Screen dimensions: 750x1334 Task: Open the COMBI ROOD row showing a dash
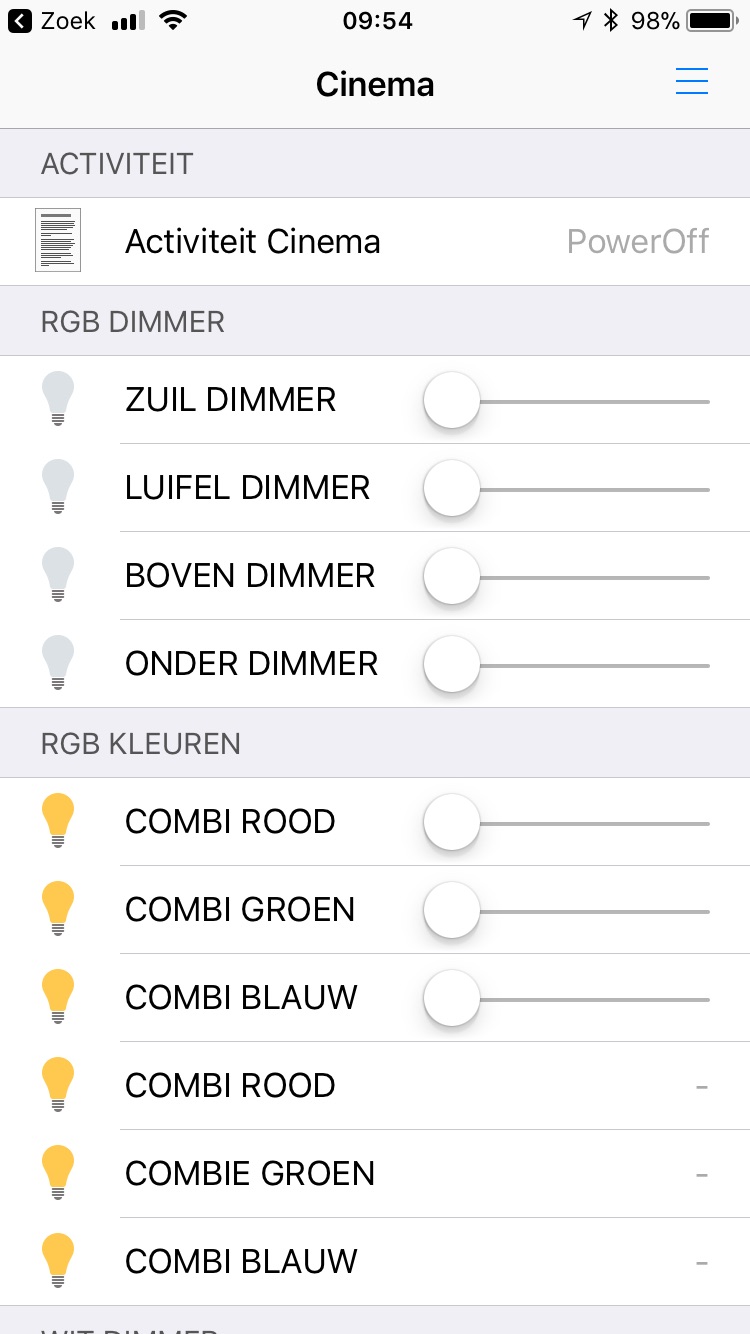pos(375,1086)
